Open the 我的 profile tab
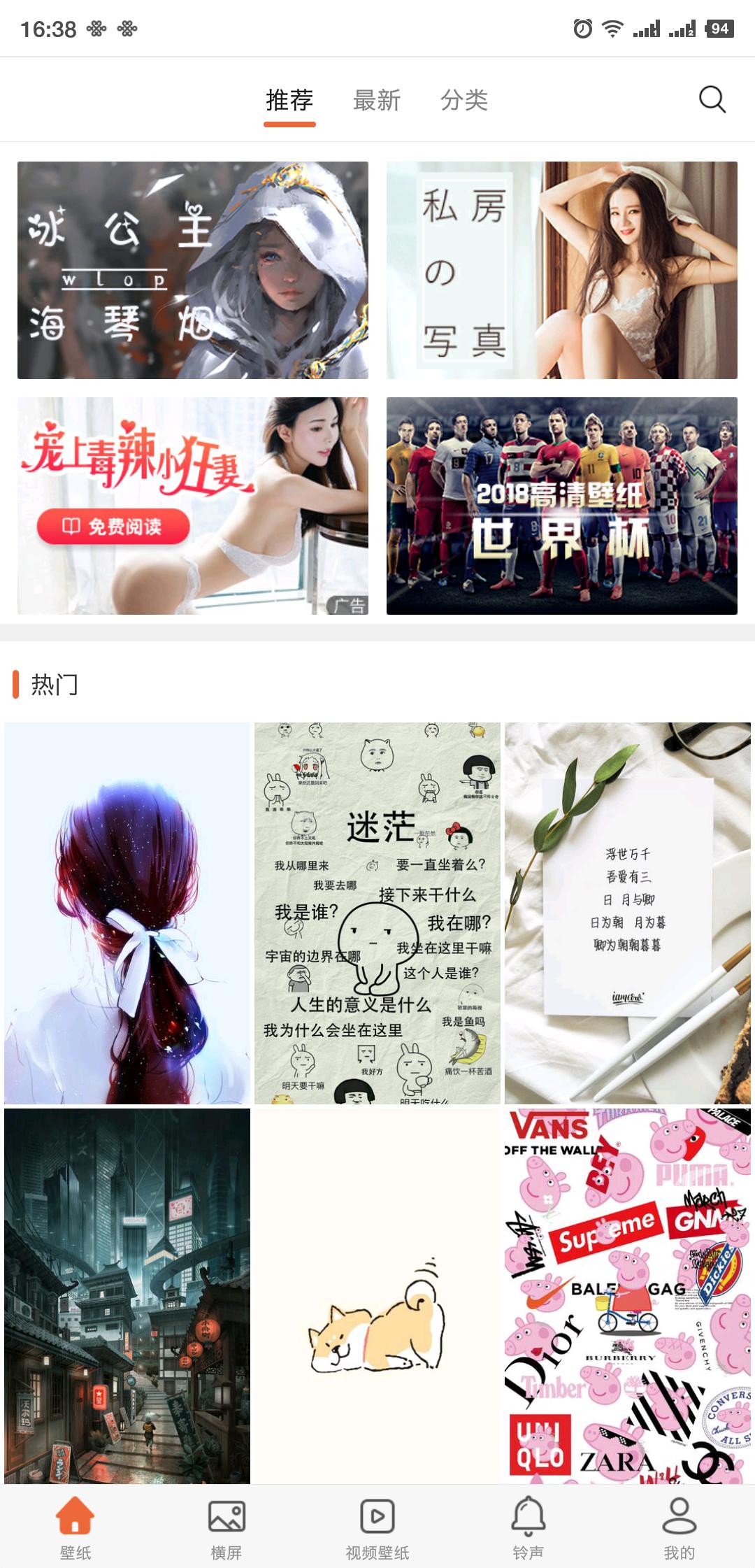This screenshot has height=1568, width=755. tap(679, 1527)
